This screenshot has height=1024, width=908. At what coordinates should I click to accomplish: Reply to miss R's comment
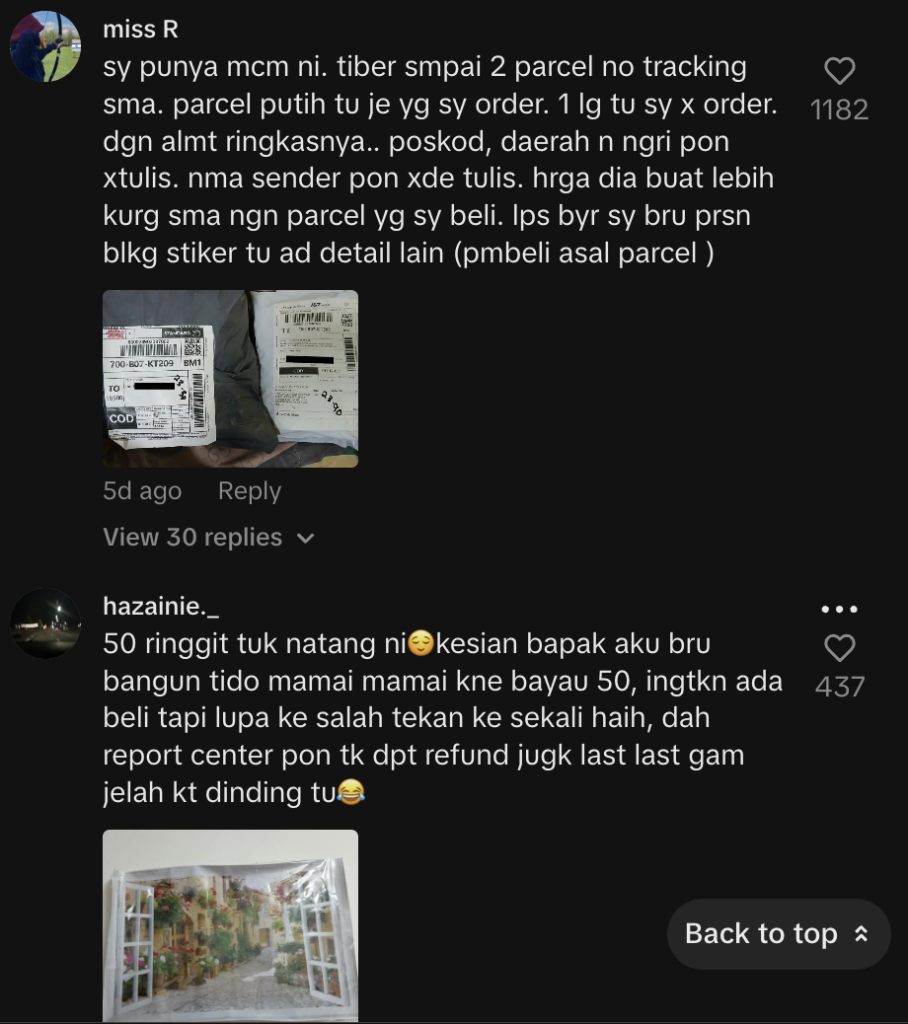pos(249,491)
